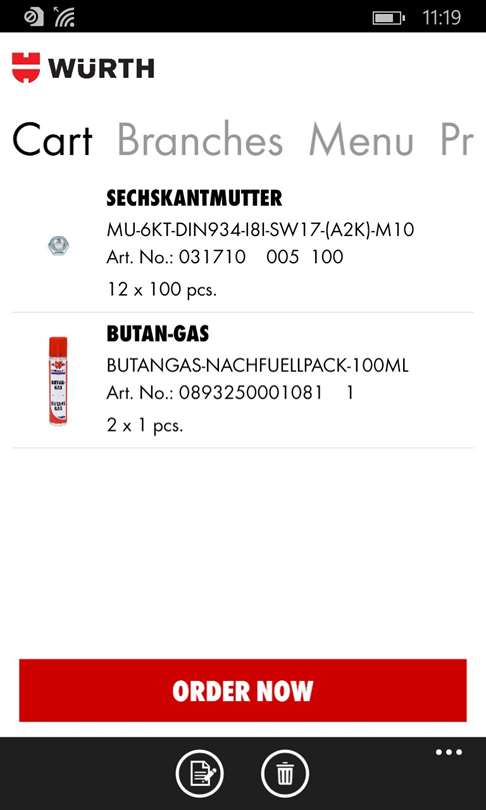Select the Cart pivot tab
Viewport: 486px width, 810px height.
52,139
